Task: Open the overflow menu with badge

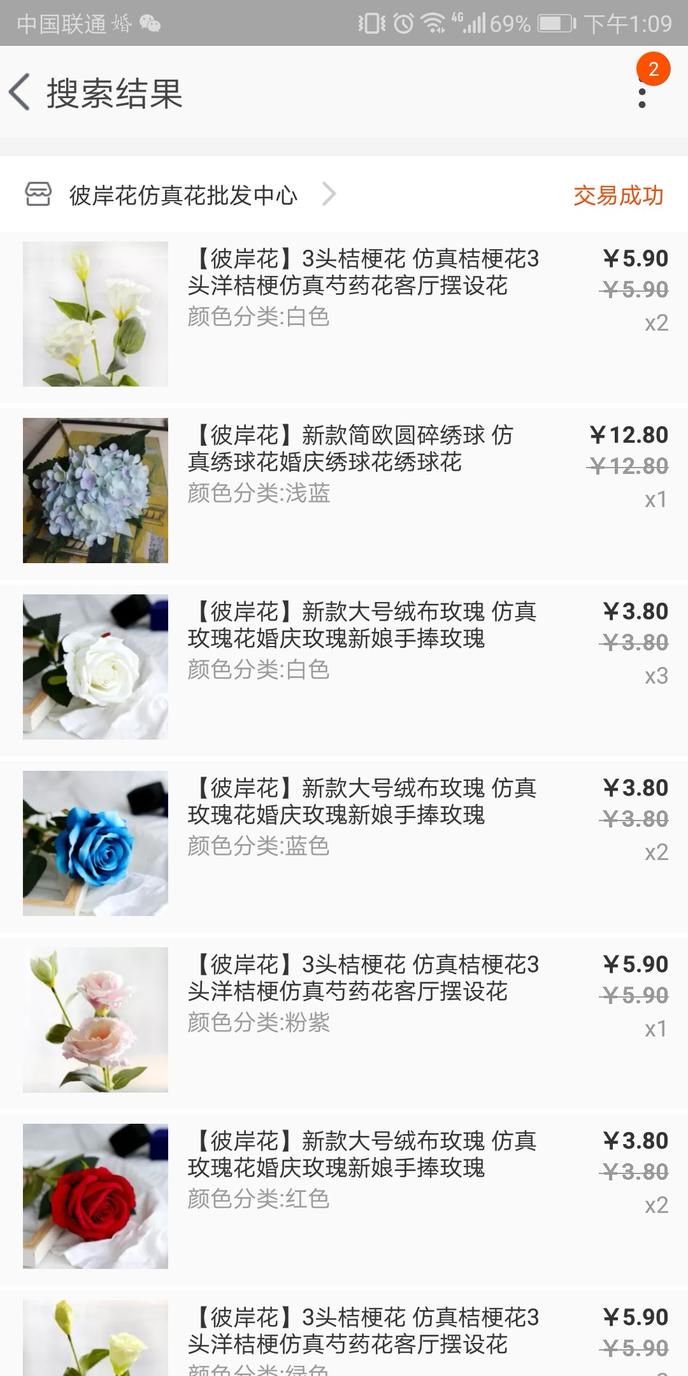Action: (x=643, y=92)
